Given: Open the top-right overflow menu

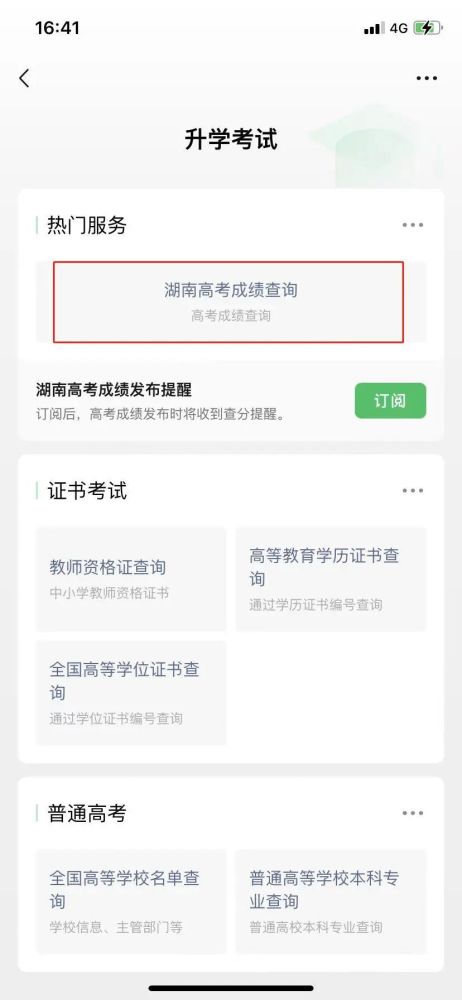Looking at the screenshot, I should [426, 78].
